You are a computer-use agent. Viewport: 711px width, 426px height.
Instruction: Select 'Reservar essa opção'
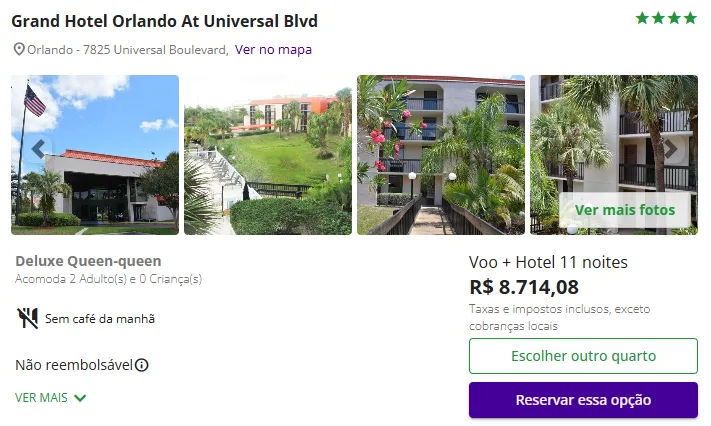[x=583, y=400]
